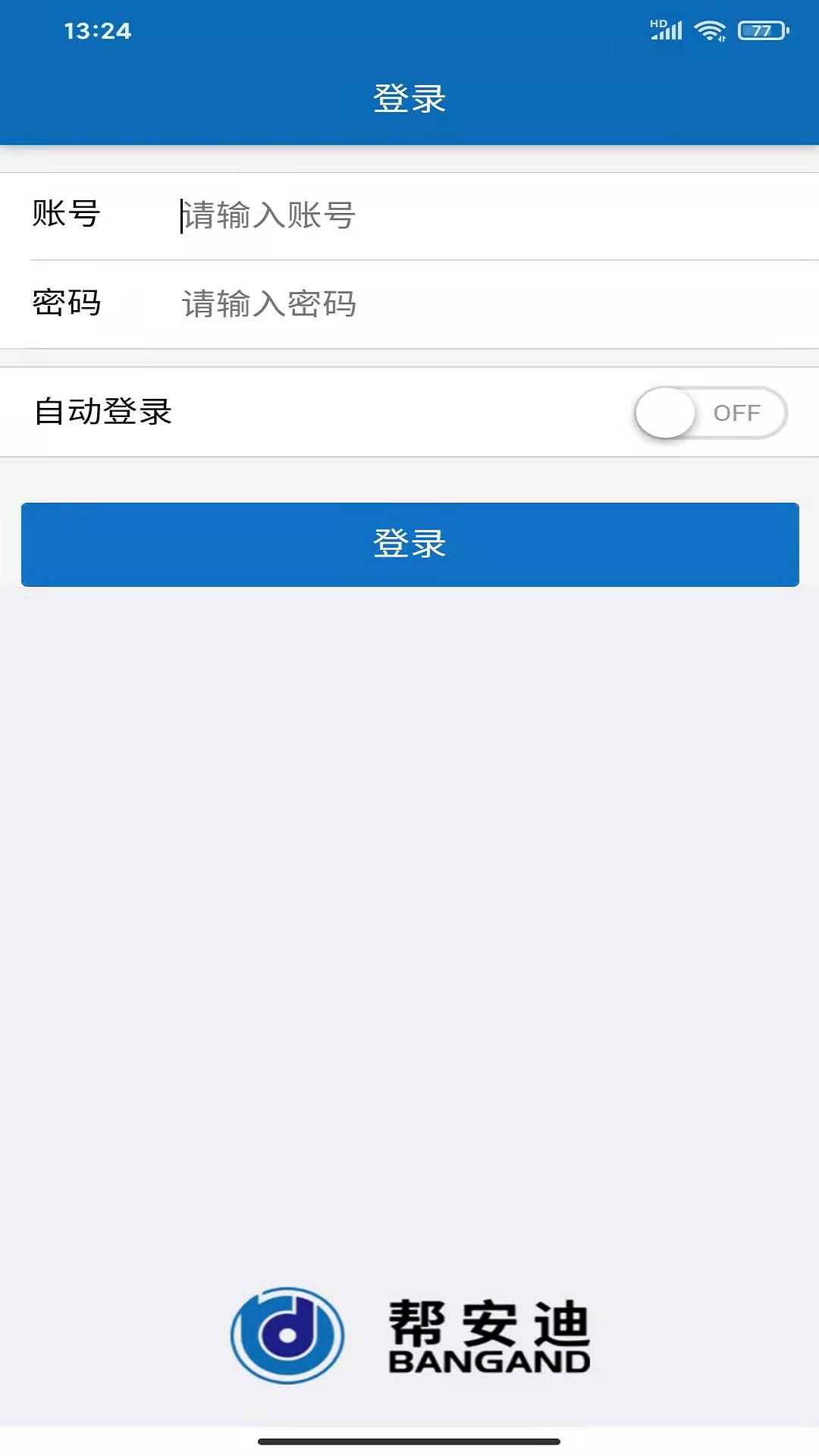Click the 请输入账号 account input field

click(341, 216)
